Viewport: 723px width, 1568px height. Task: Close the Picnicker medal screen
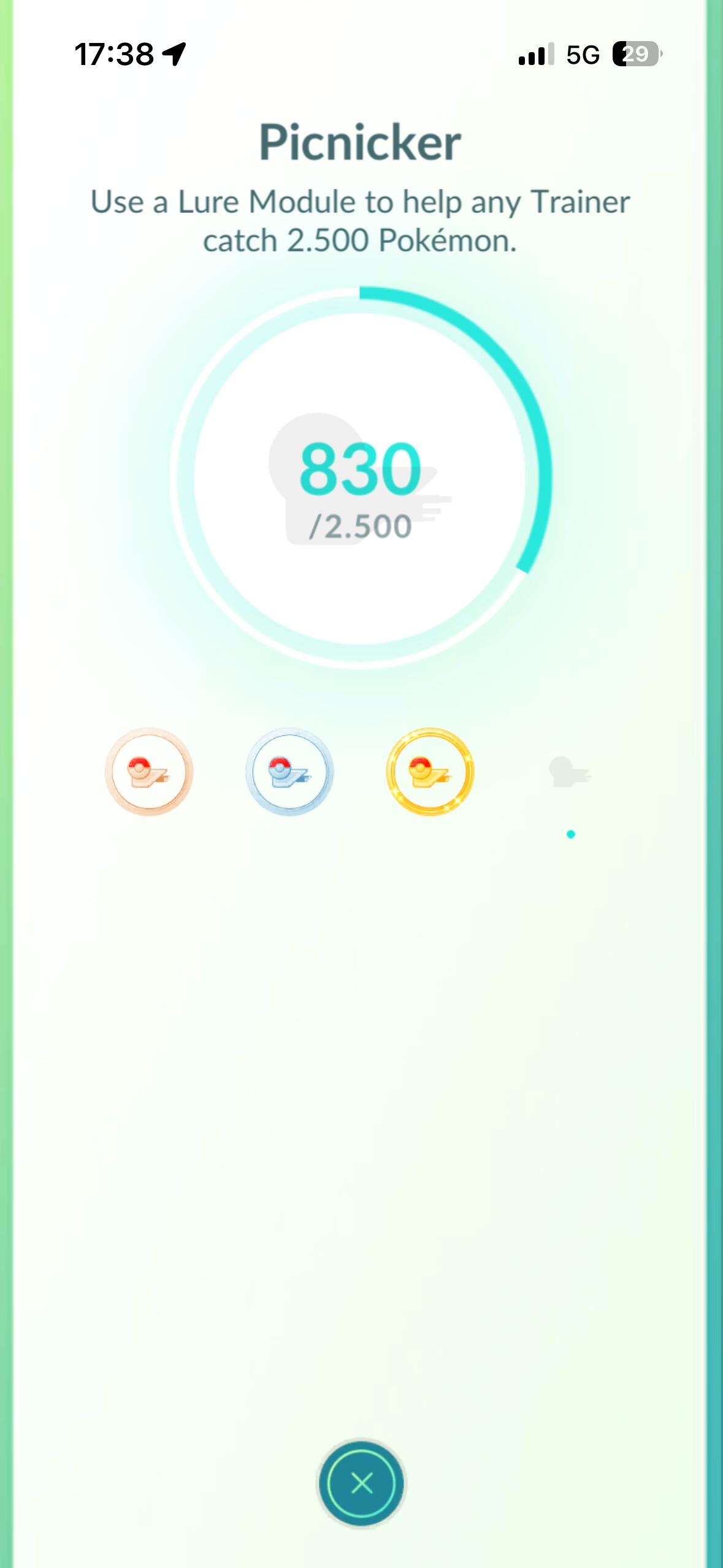pos(361,1483)
